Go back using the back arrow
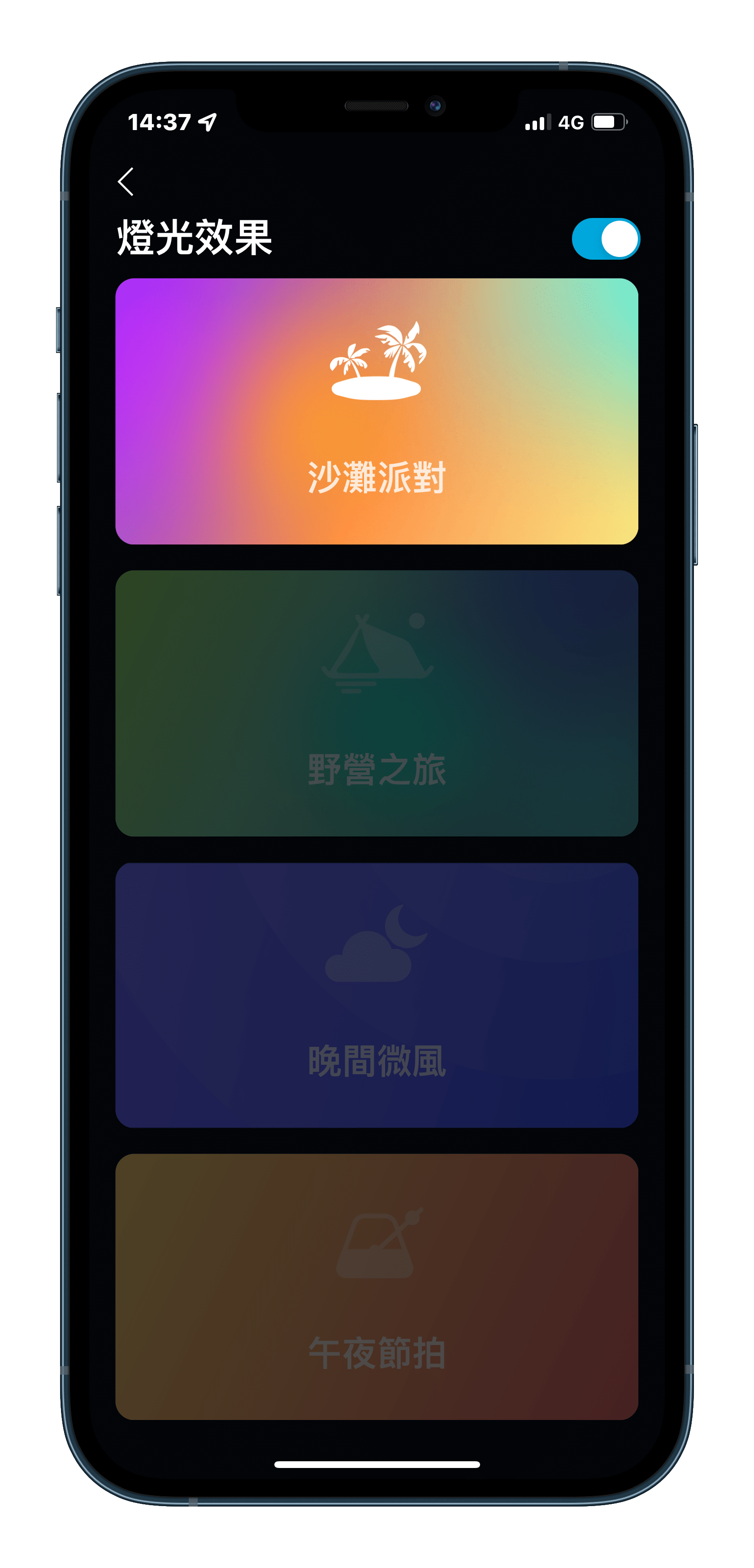Image resolution: width=754 pixels, height=1568 pixels. tap(126, 181)
